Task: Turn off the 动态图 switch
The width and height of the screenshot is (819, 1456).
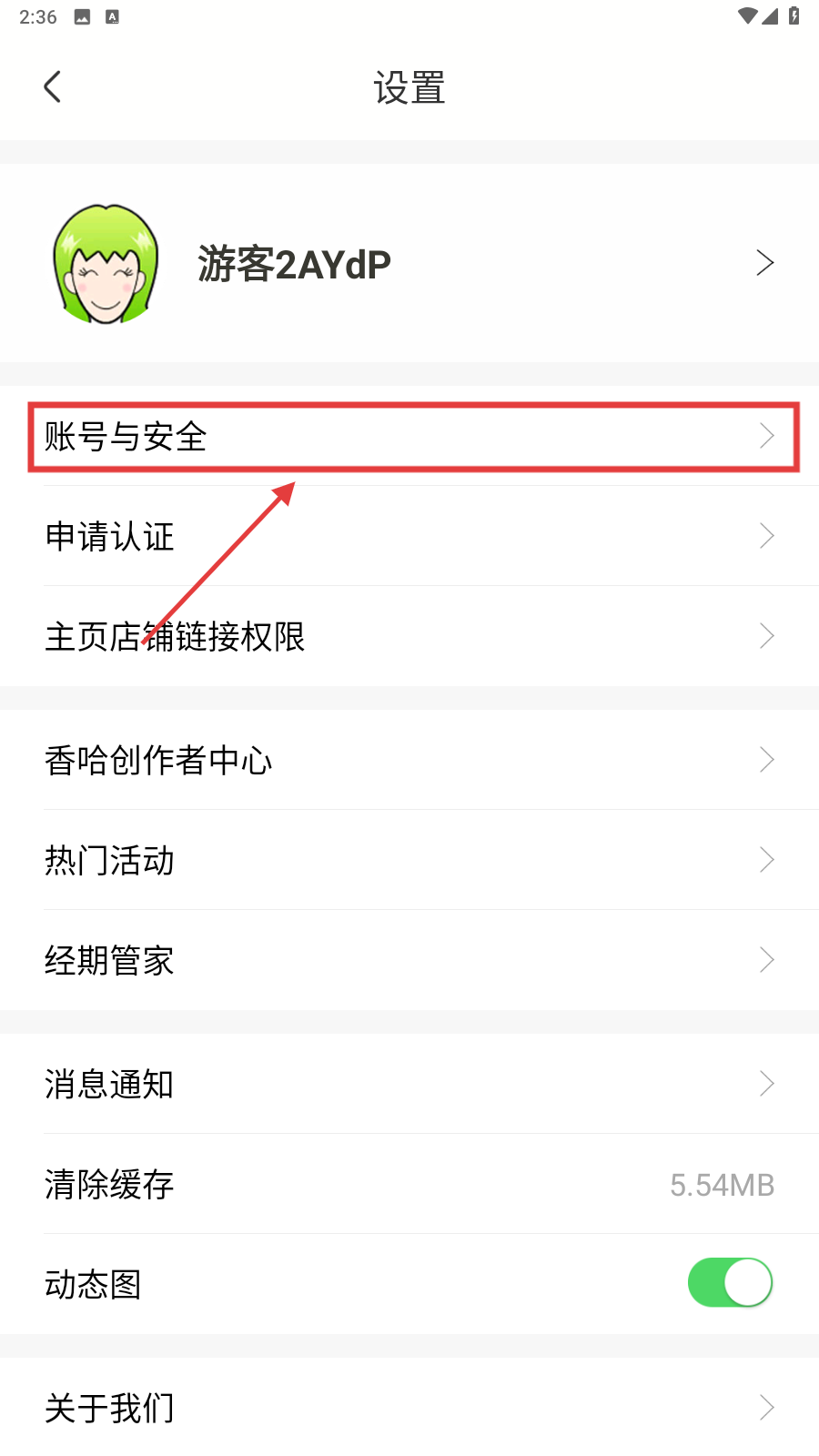Action: 730,1282
